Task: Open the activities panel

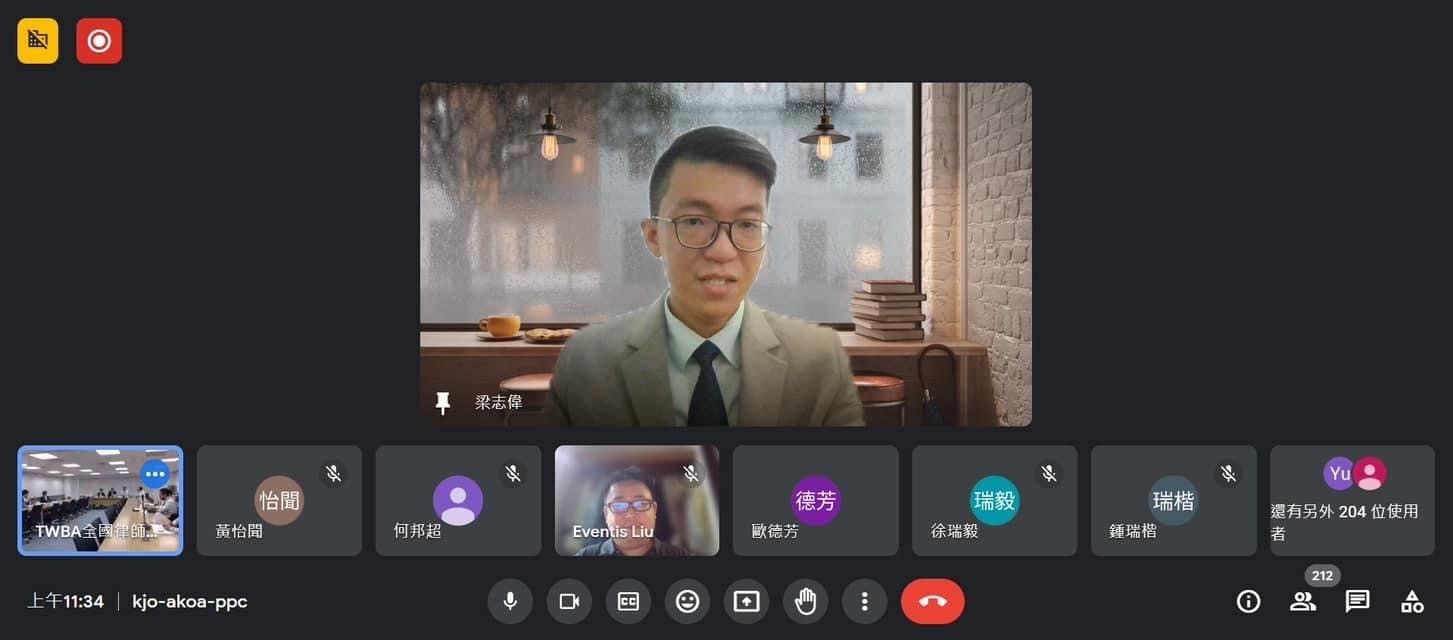Action: (x=1412, y=601)
